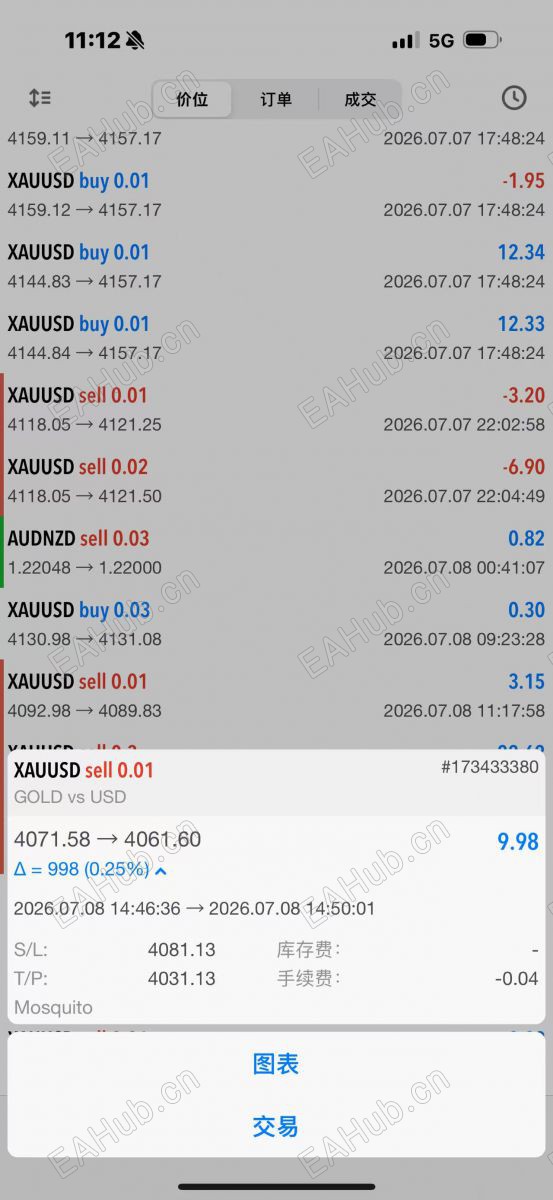Switch to the 成交 segment
Image resolution: width=553 pixels, height=1200 pixels.
click(x=360, y=99)
